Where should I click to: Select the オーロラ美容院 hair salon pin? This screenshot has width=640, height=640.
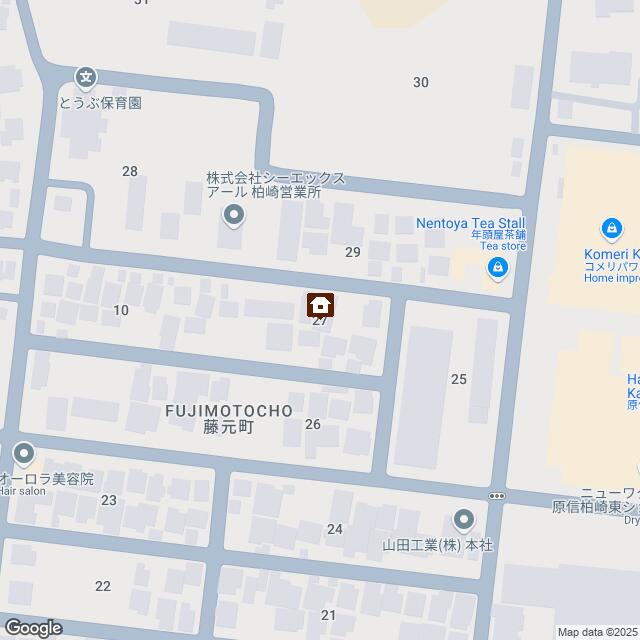click(x=23, y=455)
